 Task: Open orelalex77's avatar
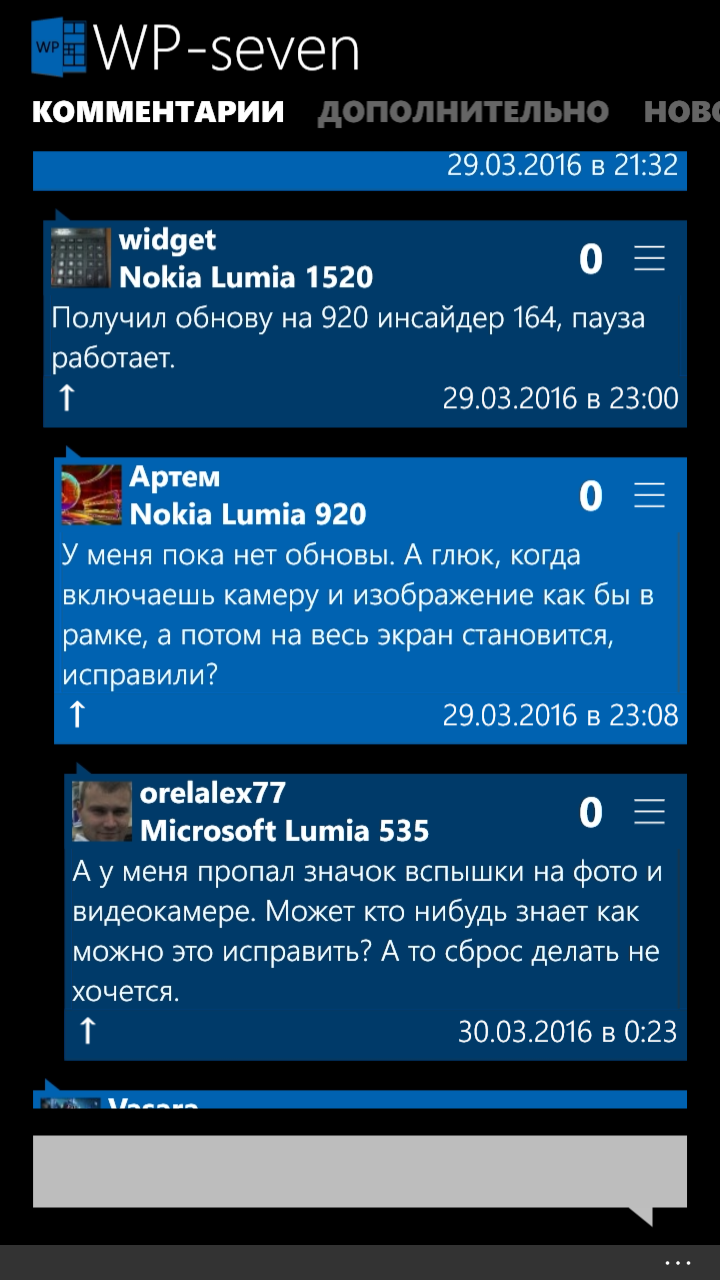click(102, 811)
